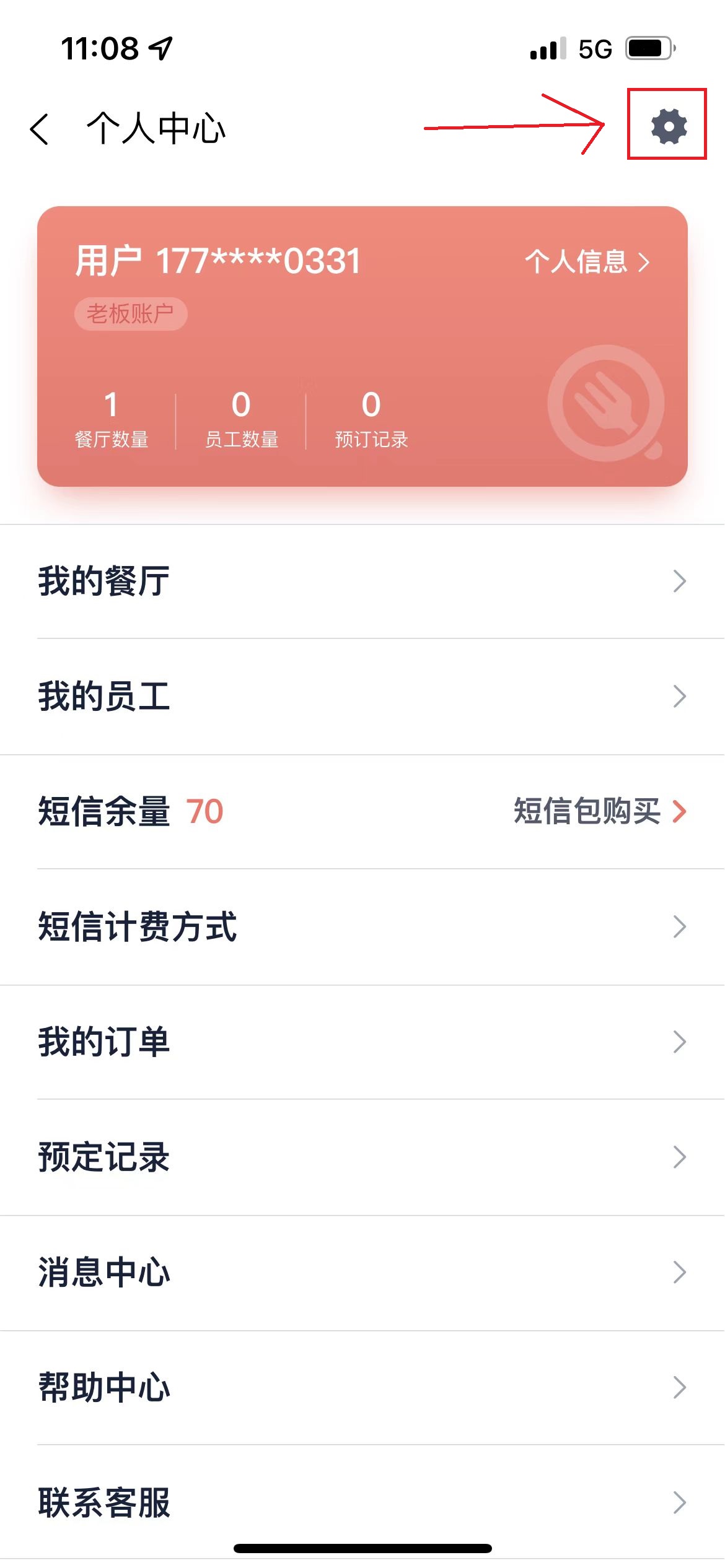Open 预定记录 history
The image size is (725, 1568).
point(362,1156)
